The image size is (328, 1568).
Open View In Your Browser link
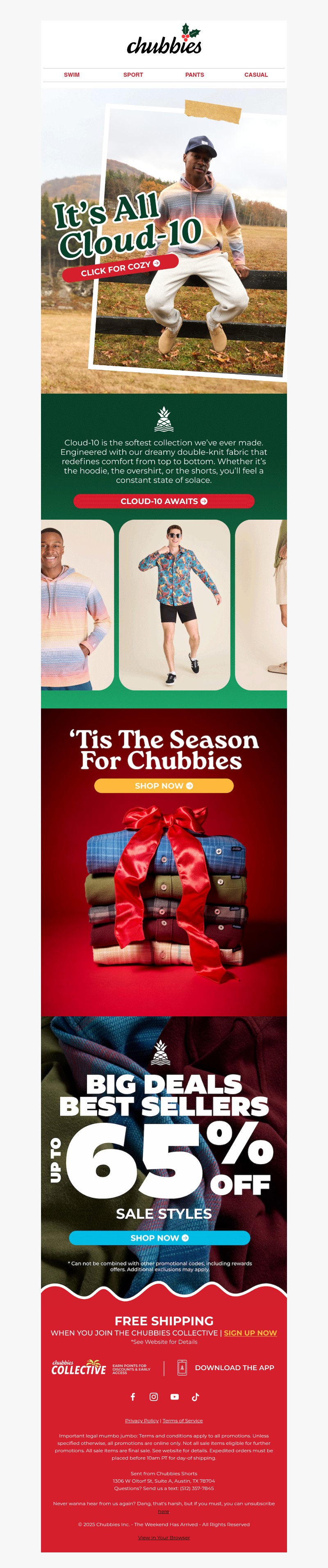(164, 1537)
